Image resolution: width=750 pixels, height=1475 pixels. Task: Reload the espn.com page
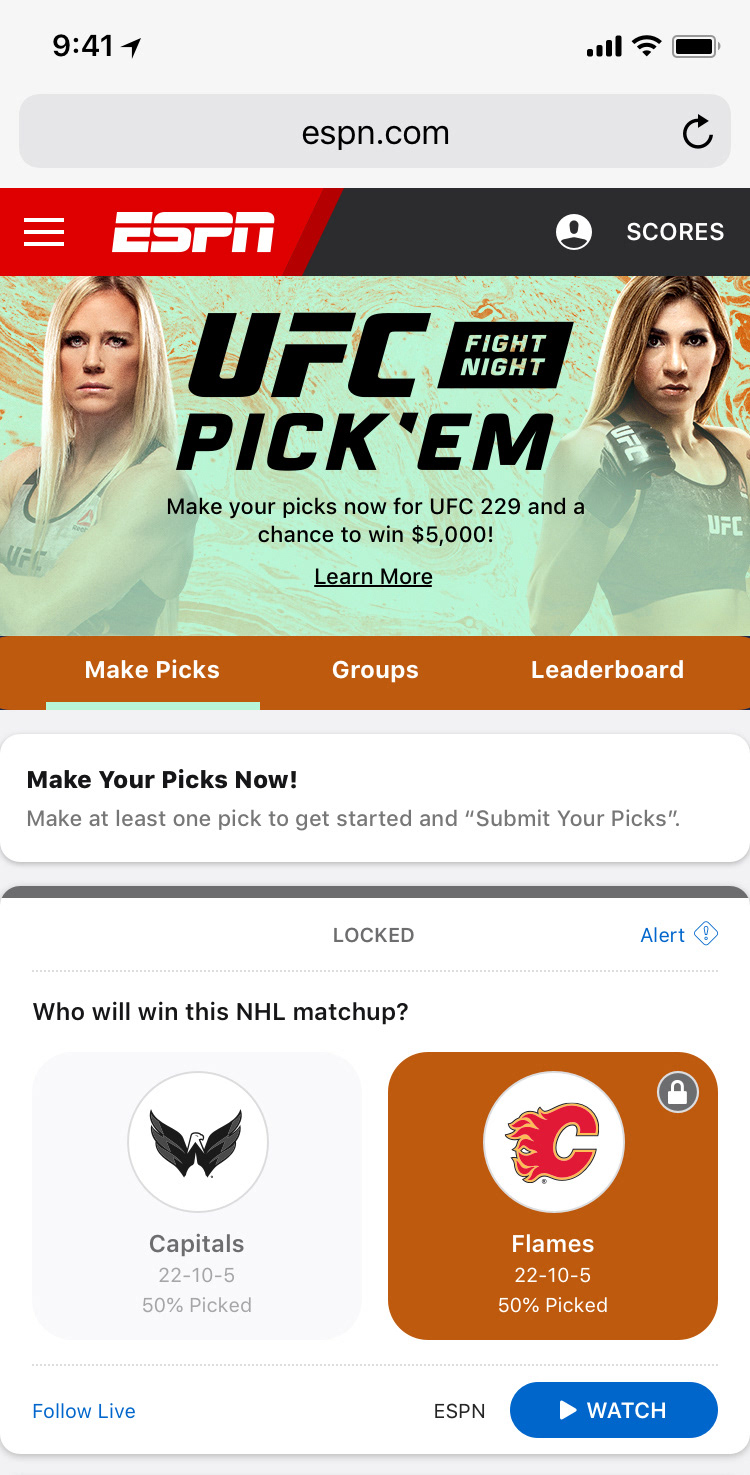(697, 133)
